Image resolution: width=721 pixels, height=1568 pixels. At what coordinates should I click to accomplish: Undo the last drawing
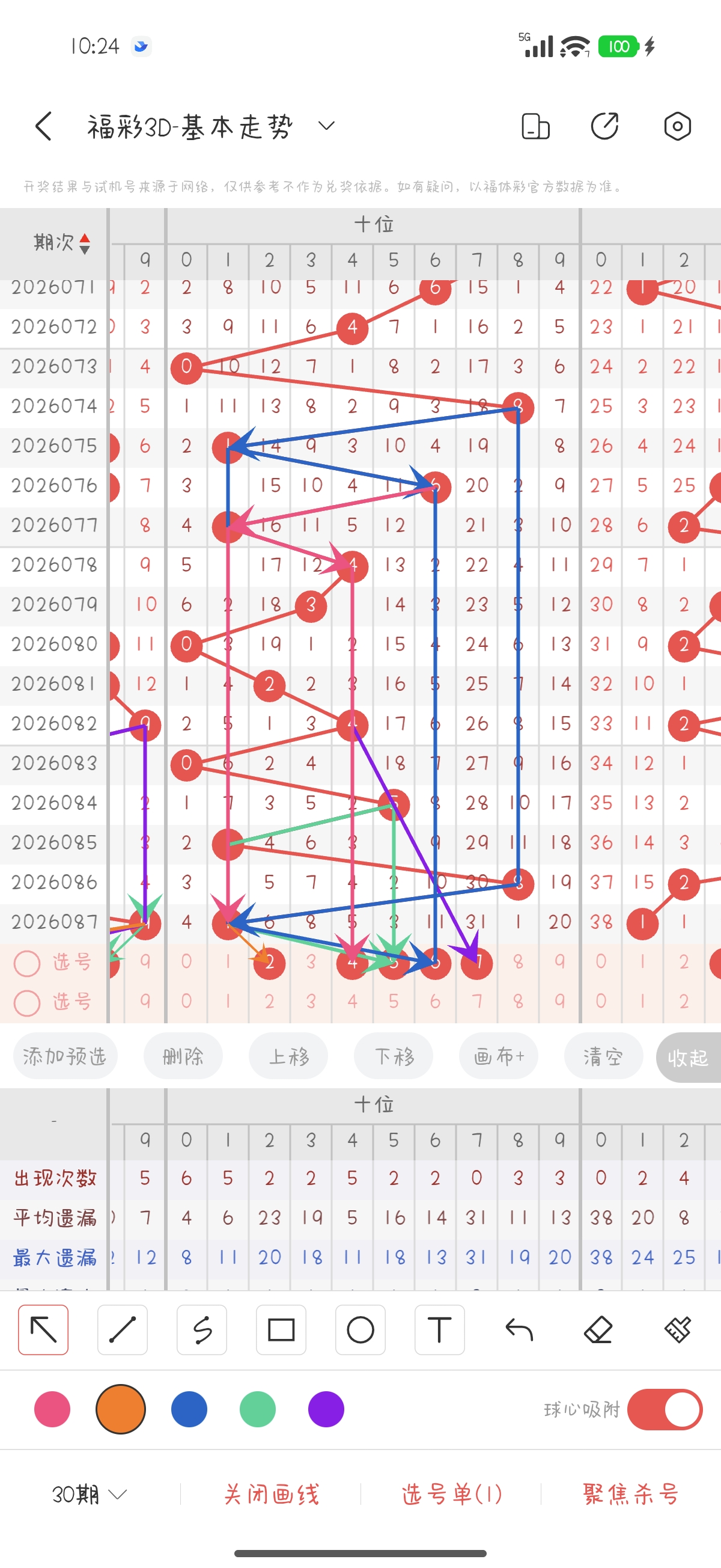pyautogui.click(x=519, y=1329)
